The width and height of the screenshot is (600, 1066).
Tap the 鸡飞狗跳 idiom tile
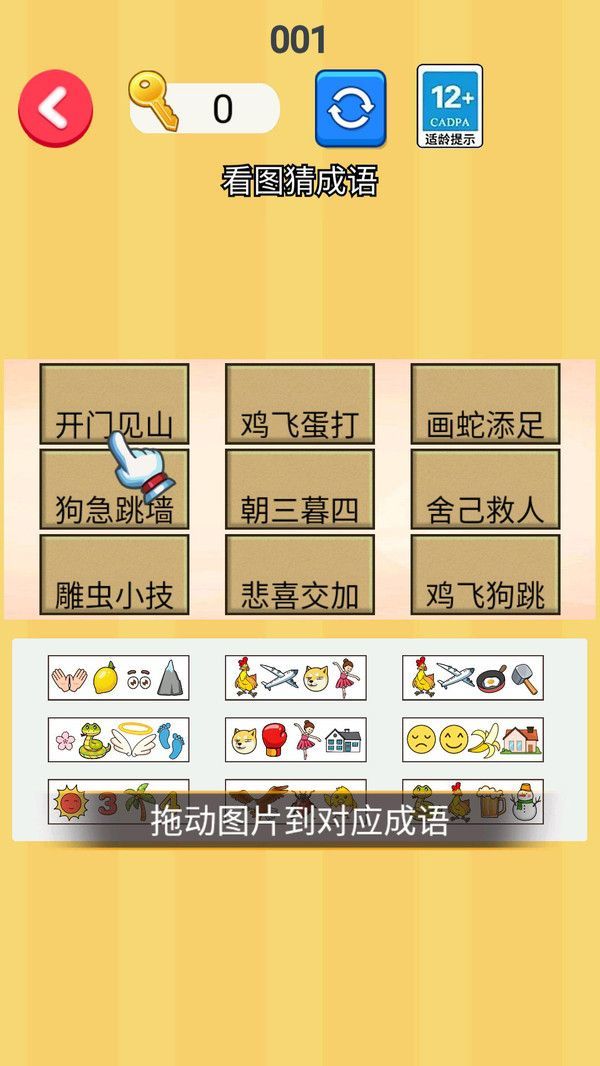click(x=485, y=575)
